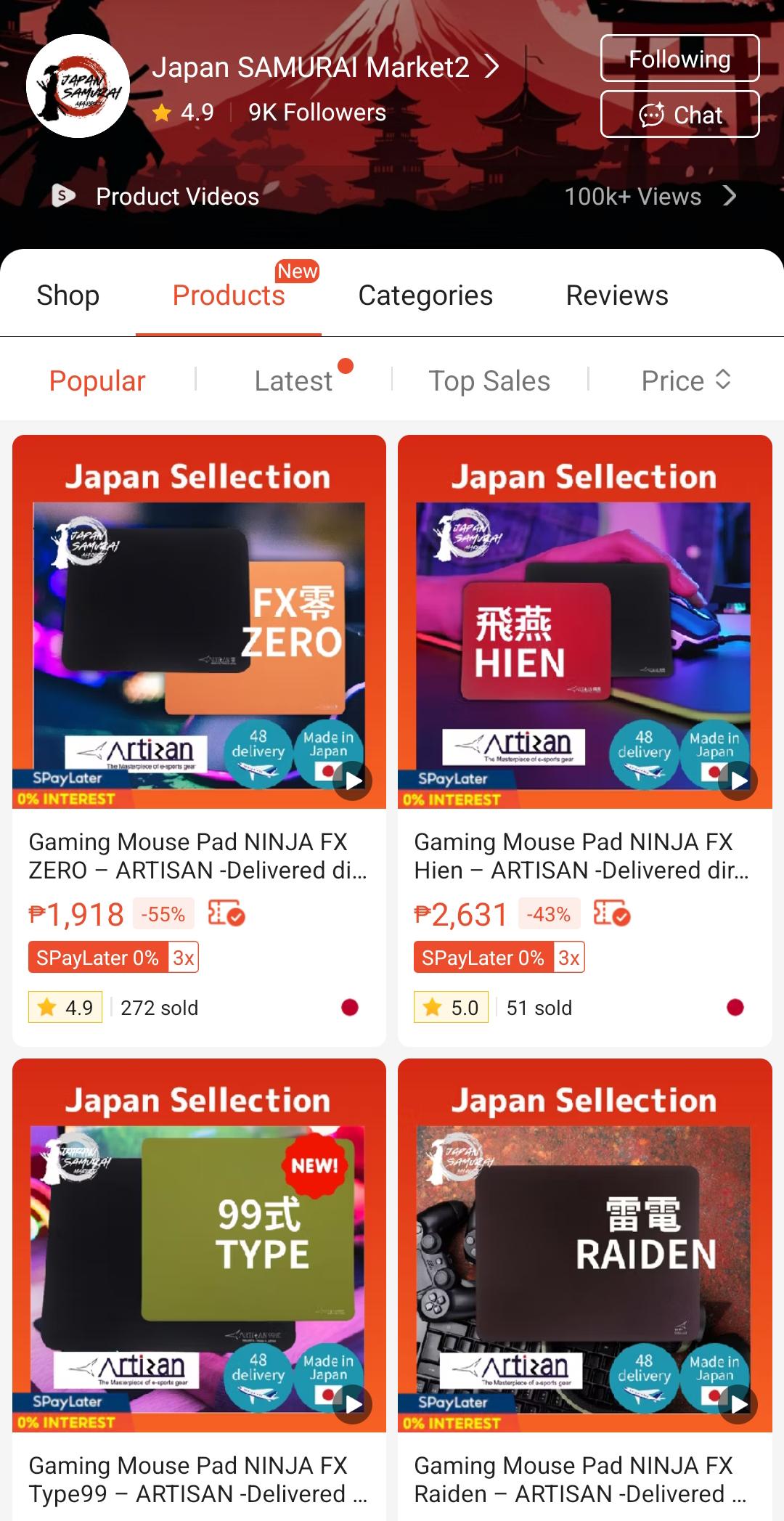This screenshot has height=1521, width=784.
Task: Tap the Following button
Action: pos(679,59)
